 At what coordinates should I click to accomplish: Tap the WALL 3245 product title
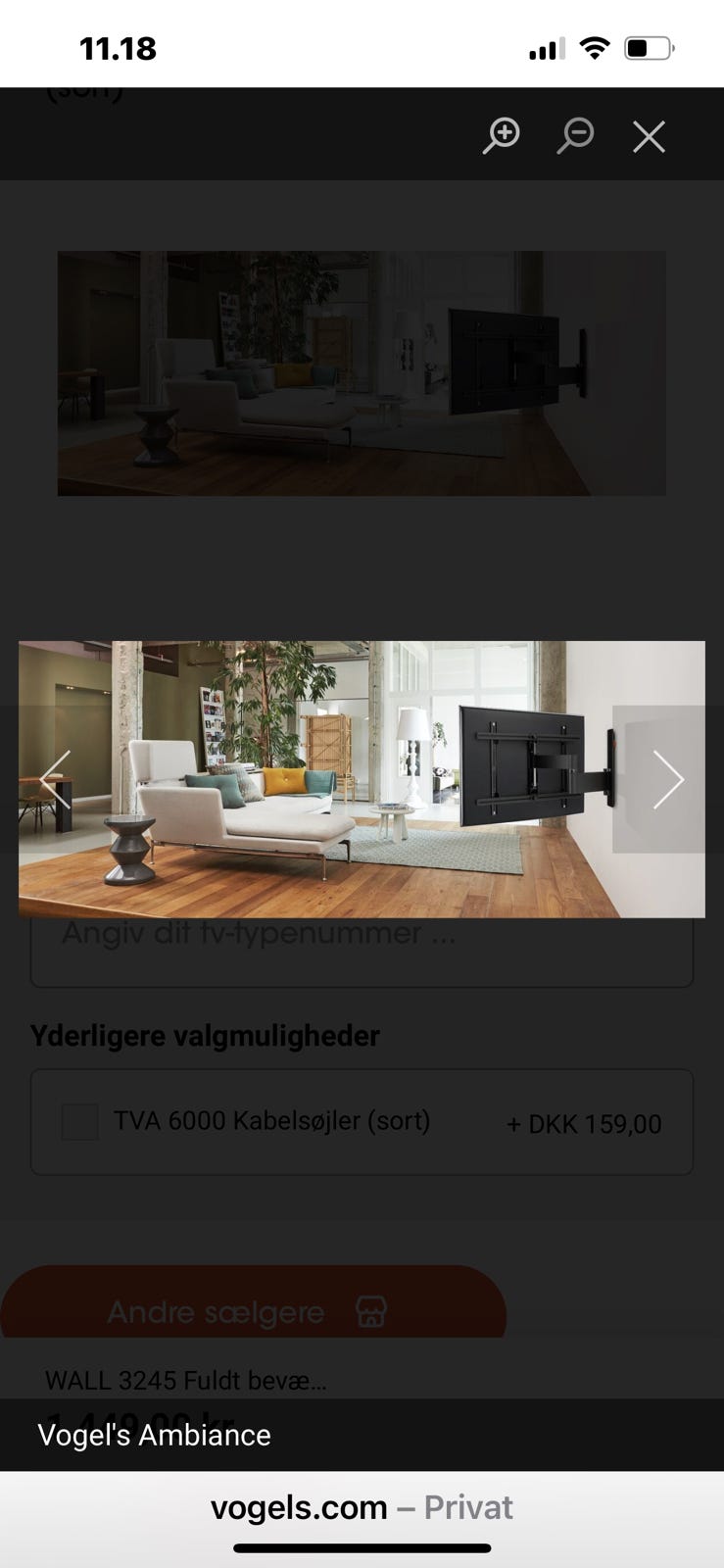click(x=186, y=1380)
